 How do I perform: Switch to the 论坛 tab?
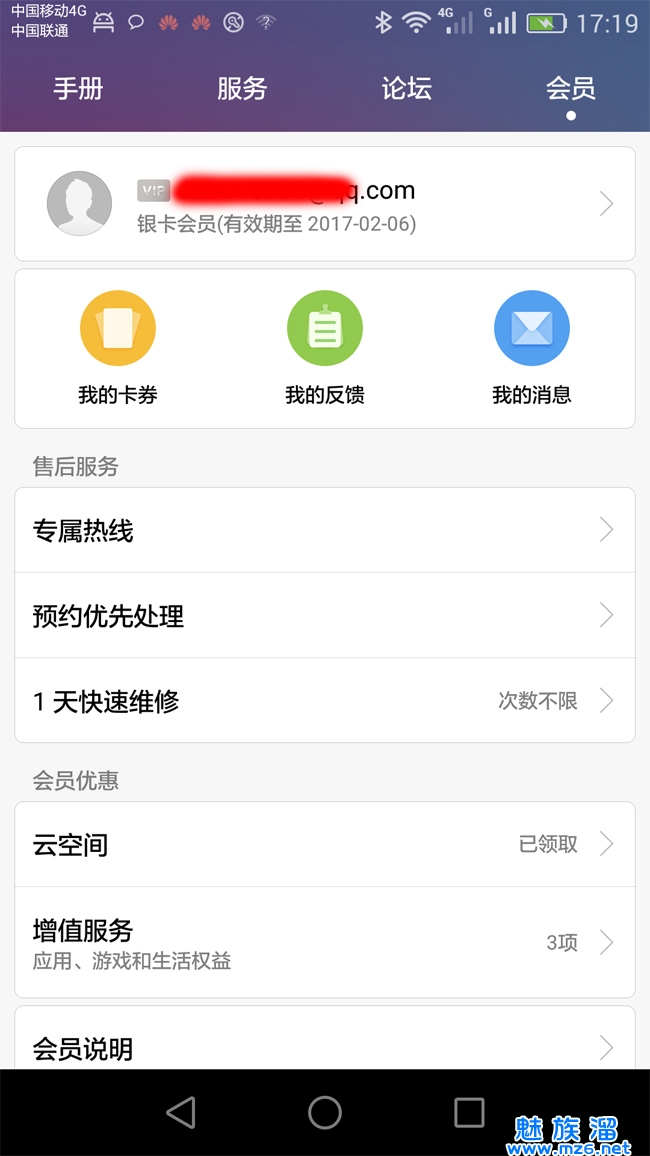tap(406, 89)
